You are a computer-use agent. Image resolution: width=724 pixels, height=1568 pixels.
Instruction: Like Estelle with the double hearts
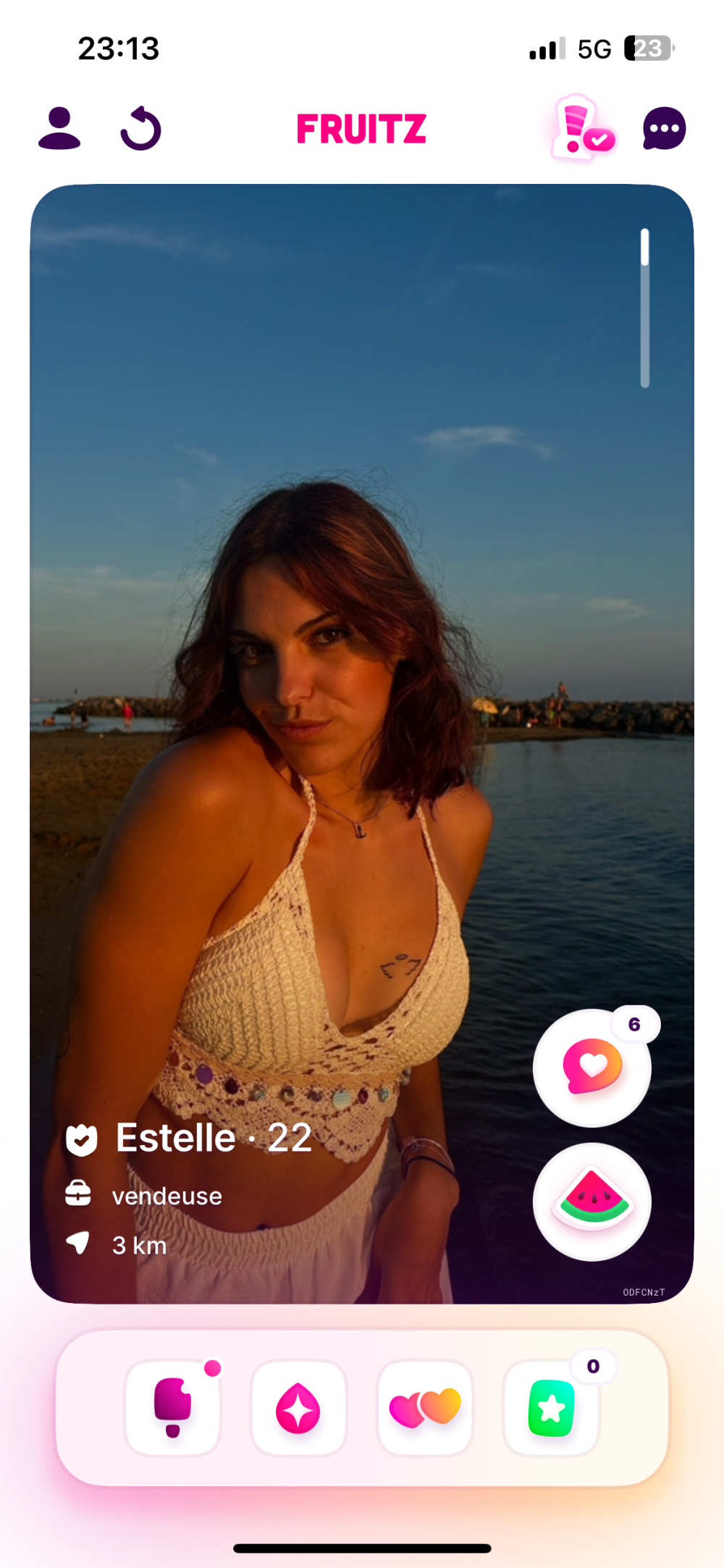click(425, 1408)
